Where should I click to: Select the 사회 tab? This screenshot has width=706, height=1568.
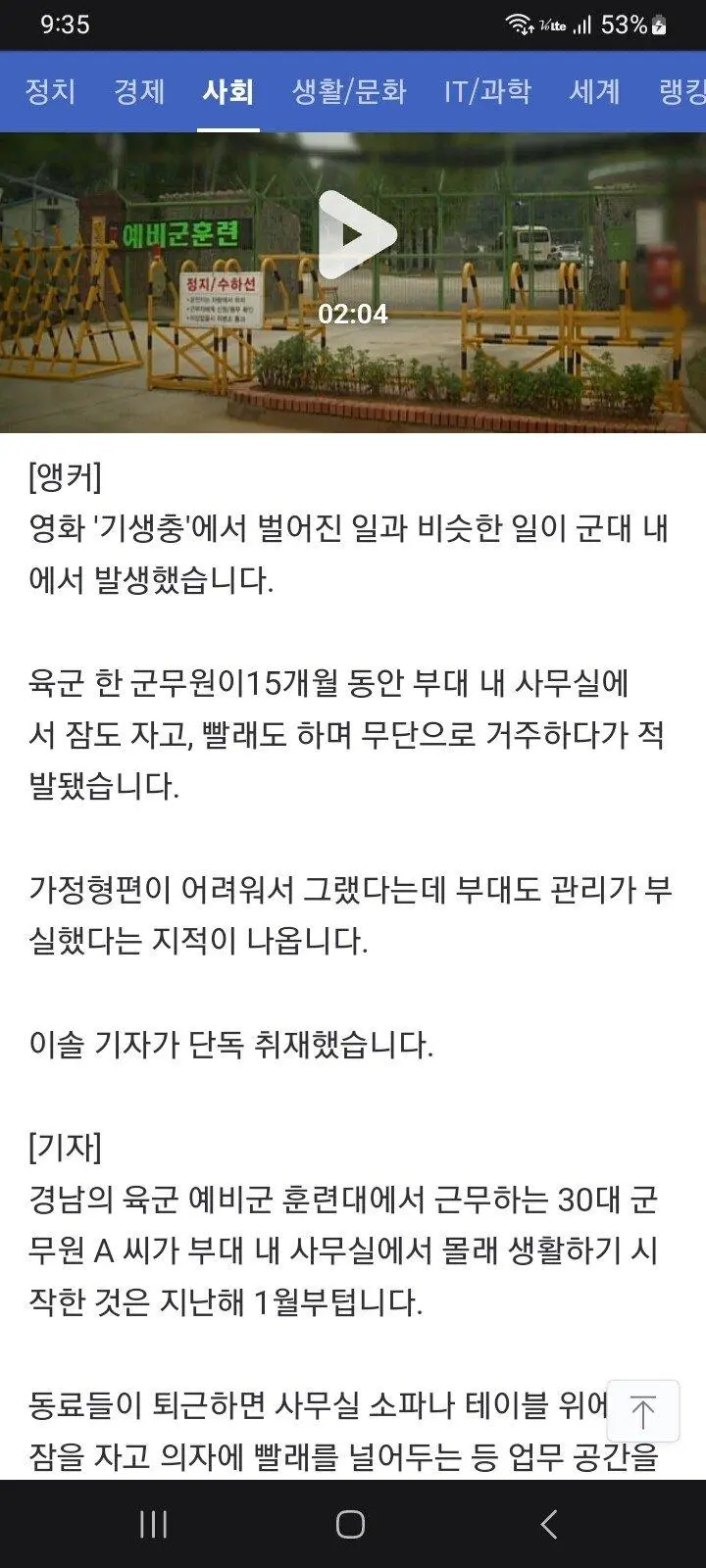coord(228,92)
